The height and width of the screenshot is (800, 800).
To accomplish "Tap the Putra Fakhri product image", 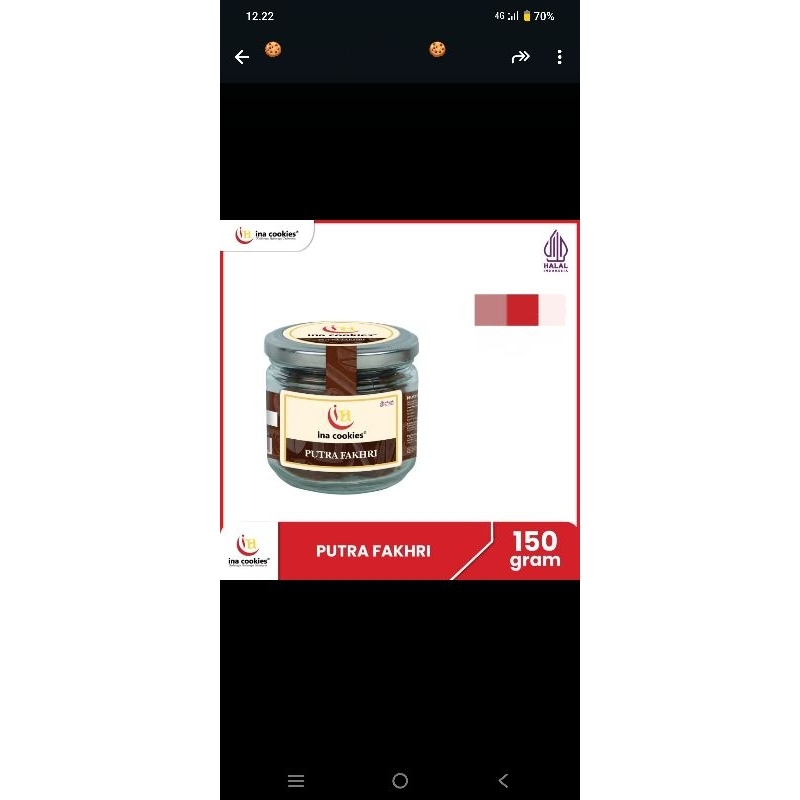I will [x=400, y=400].
